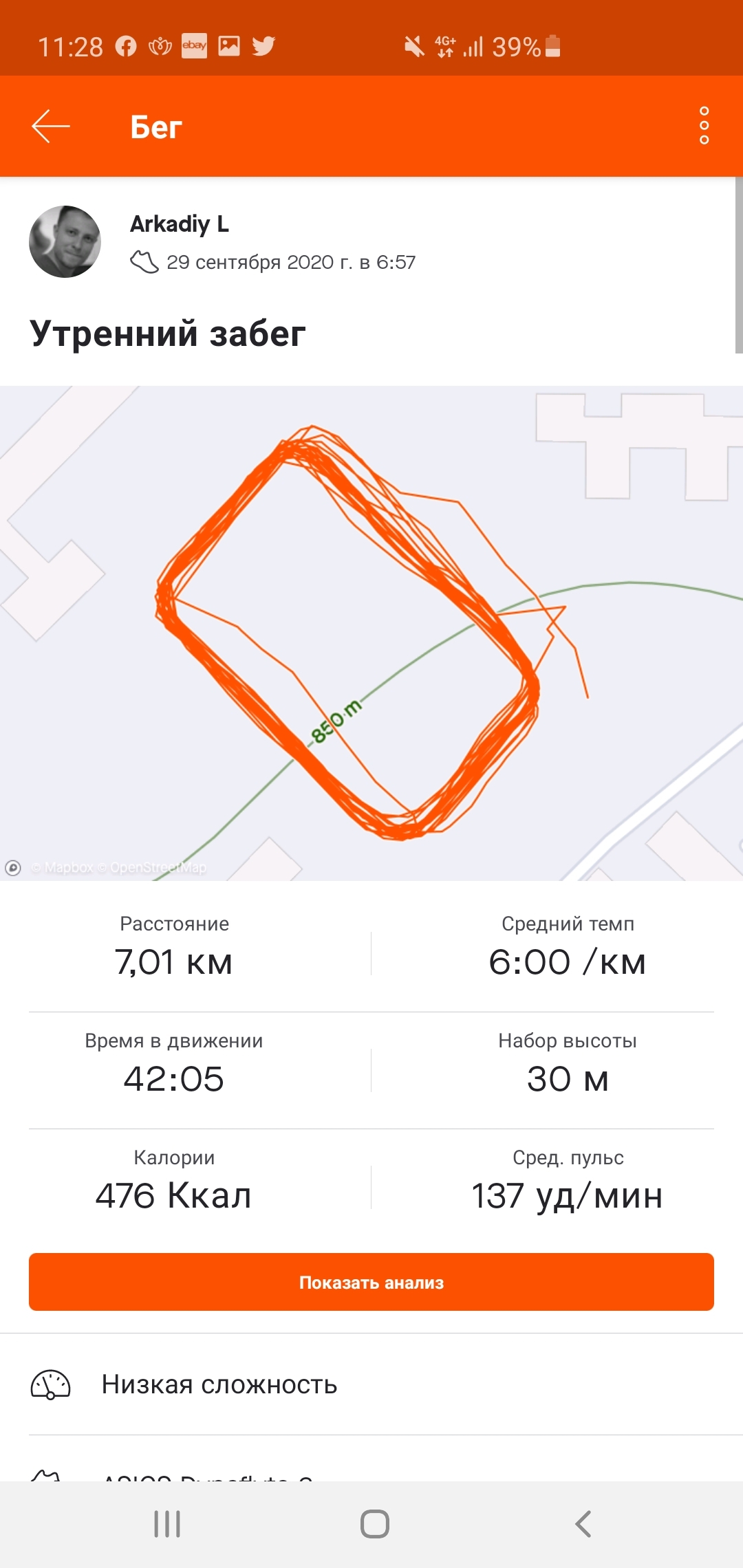Tap the system home button
Screen dimensions: 743x1568
(374, 1523)
